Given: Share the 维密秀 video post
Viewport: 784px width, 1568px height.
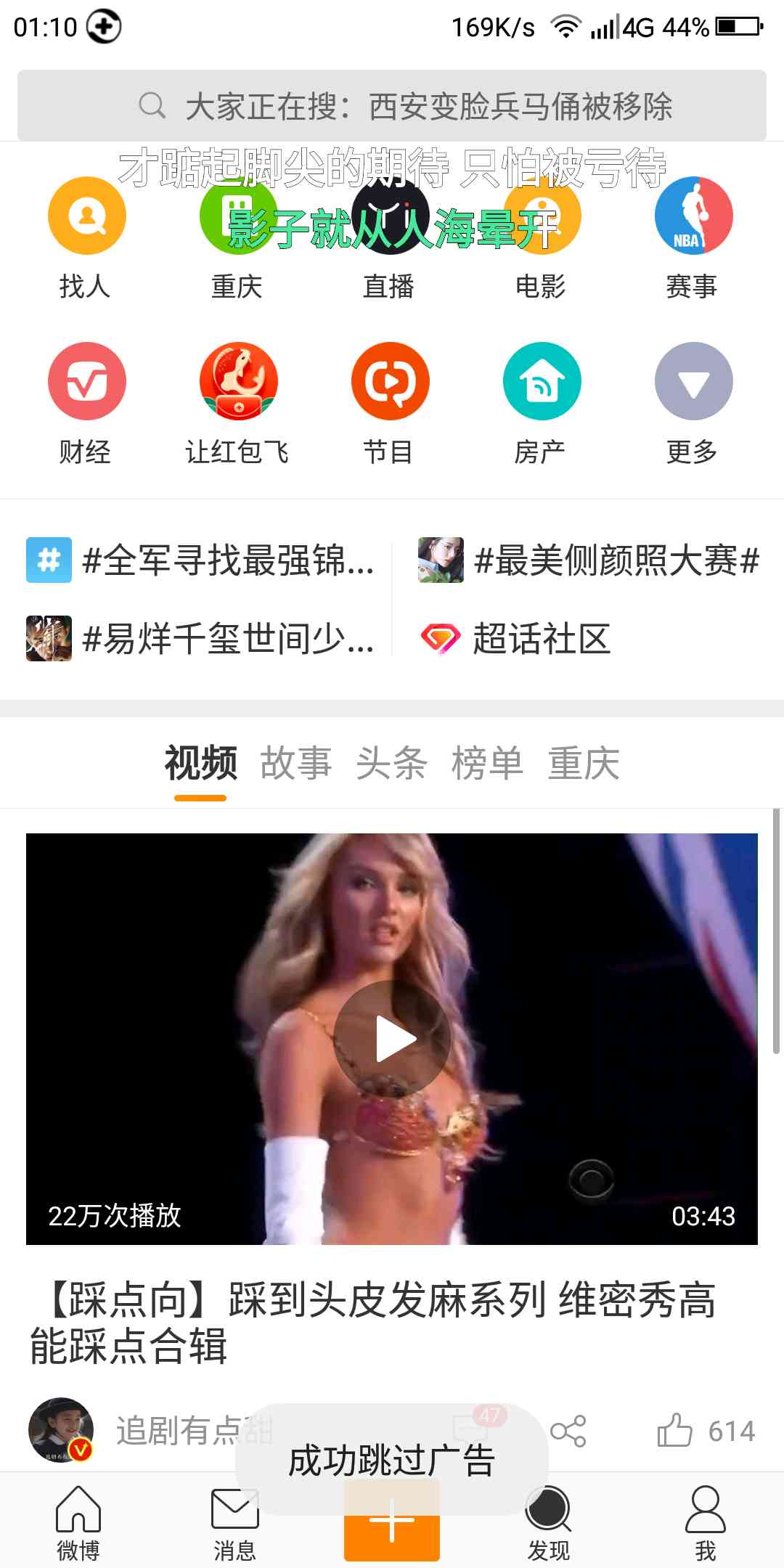Looking at the screenshot, I should click(568, 1431).
